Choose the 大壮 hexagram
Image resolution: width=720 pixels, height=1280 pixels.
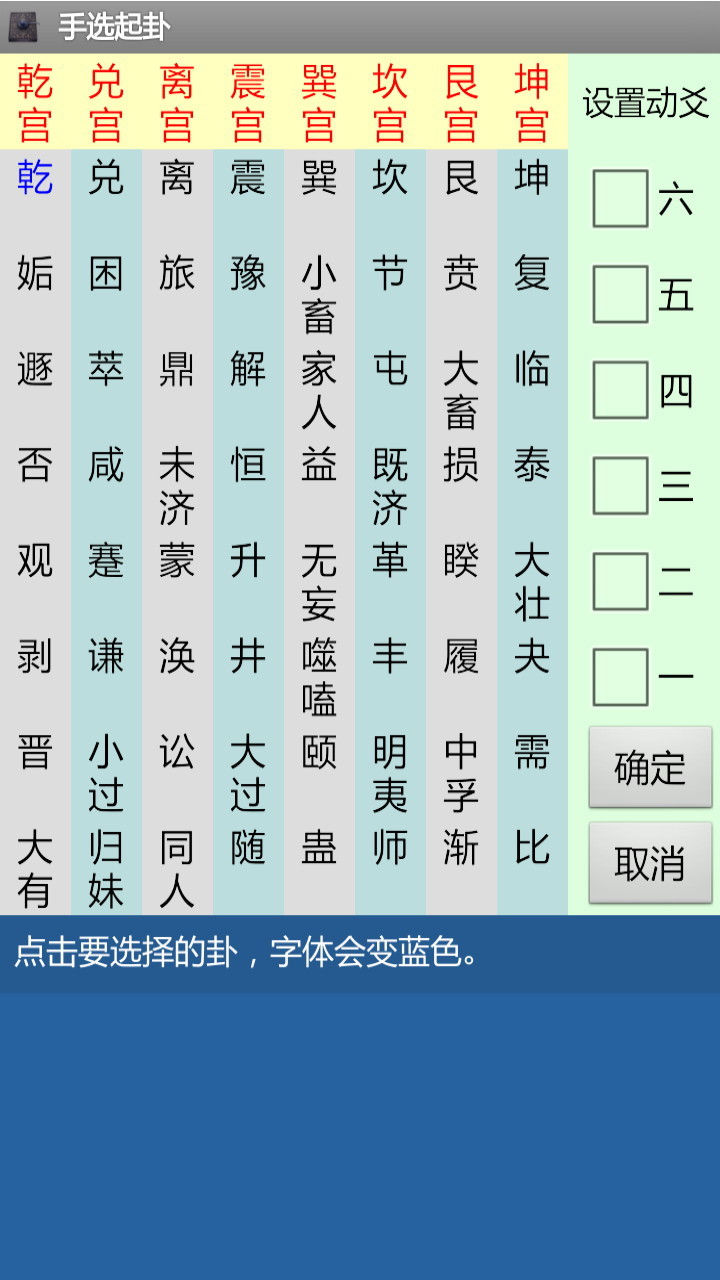point(532,583)
